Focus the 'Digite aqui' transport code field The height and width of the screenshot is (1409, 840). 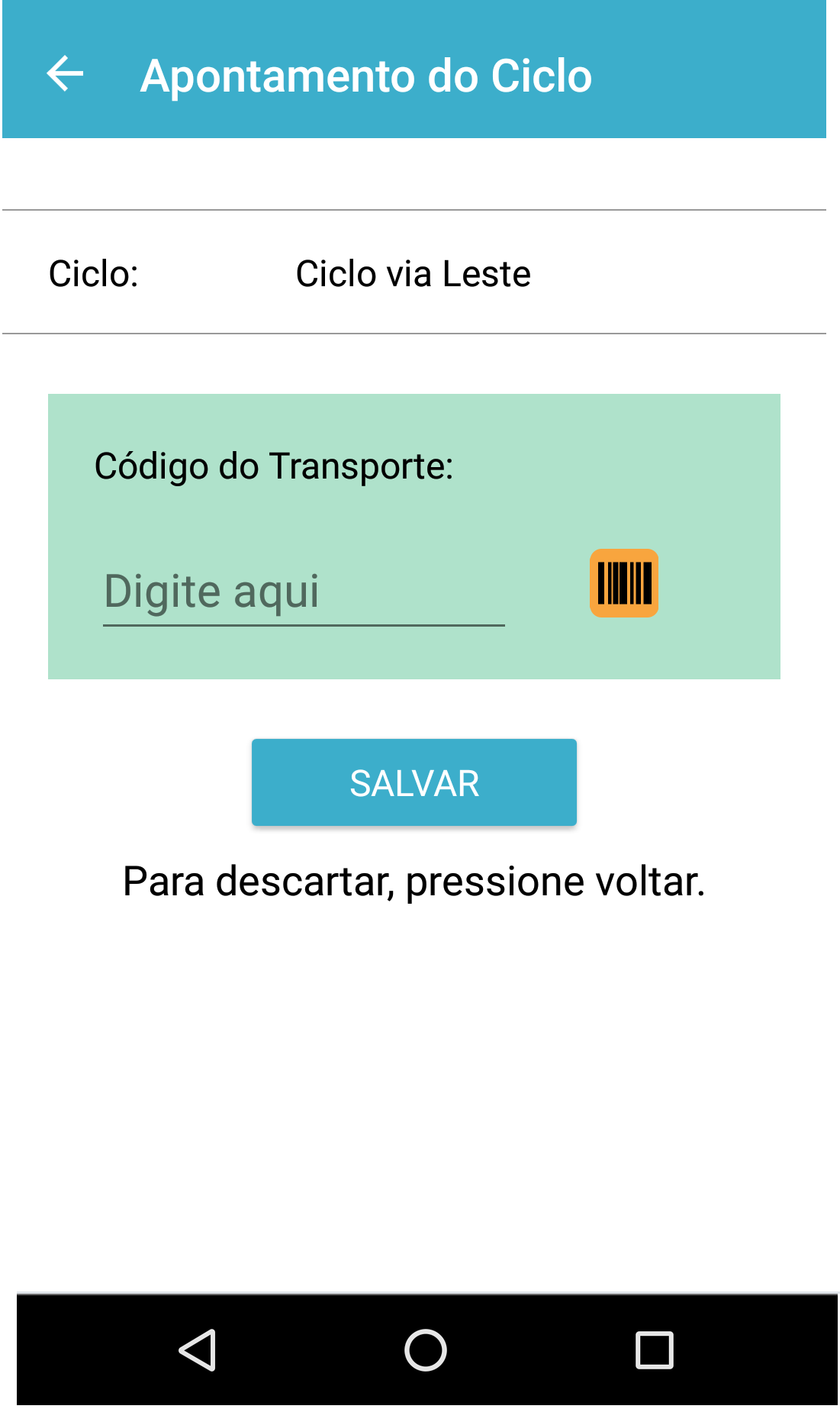click(303, 592)
